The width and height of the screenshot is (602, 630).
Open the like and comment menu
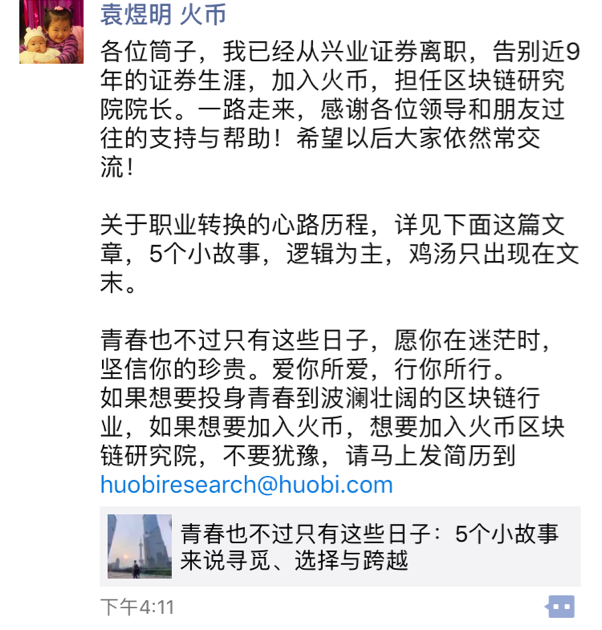(x=560, y=606)
